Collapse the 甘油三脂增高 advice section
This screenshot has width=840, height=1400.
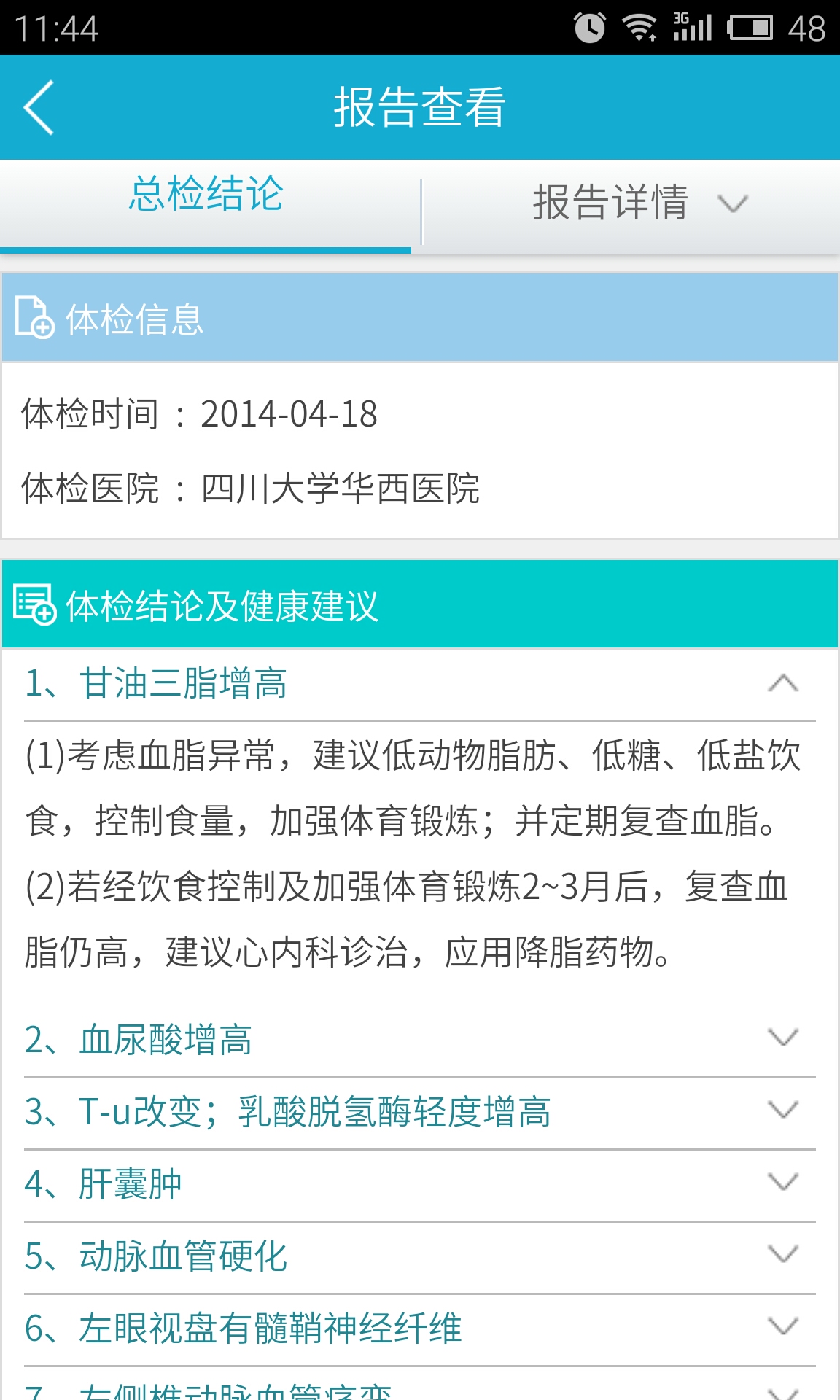click(782, 682)
